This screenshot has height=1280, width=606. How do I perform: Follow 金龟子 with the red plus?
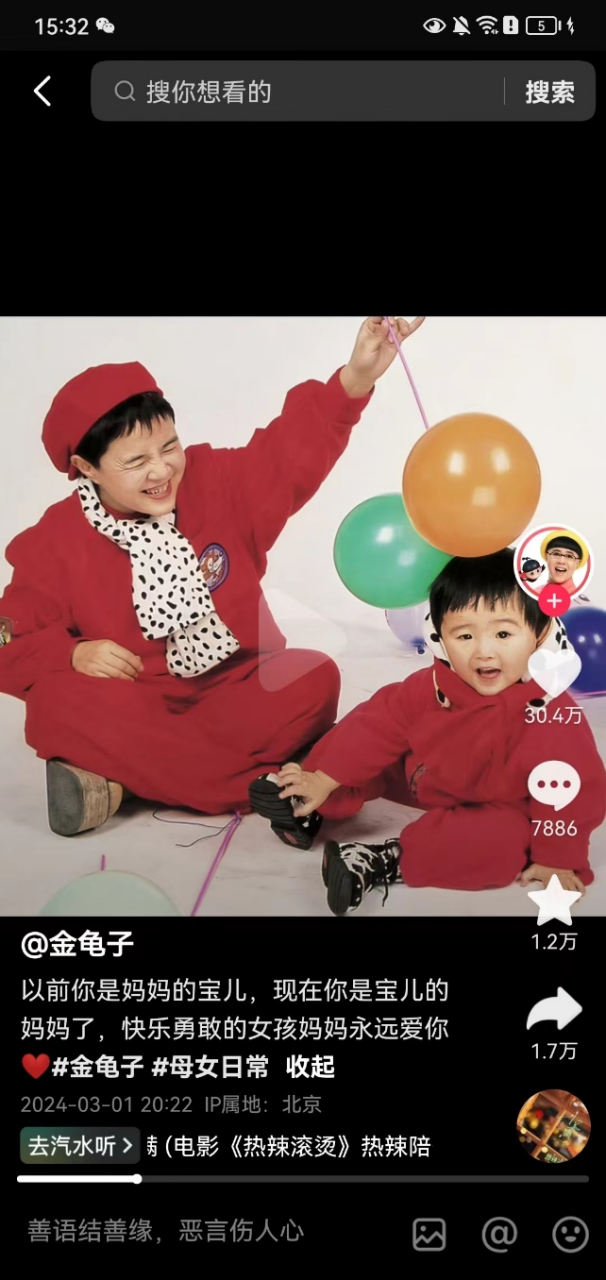(553, 602)
